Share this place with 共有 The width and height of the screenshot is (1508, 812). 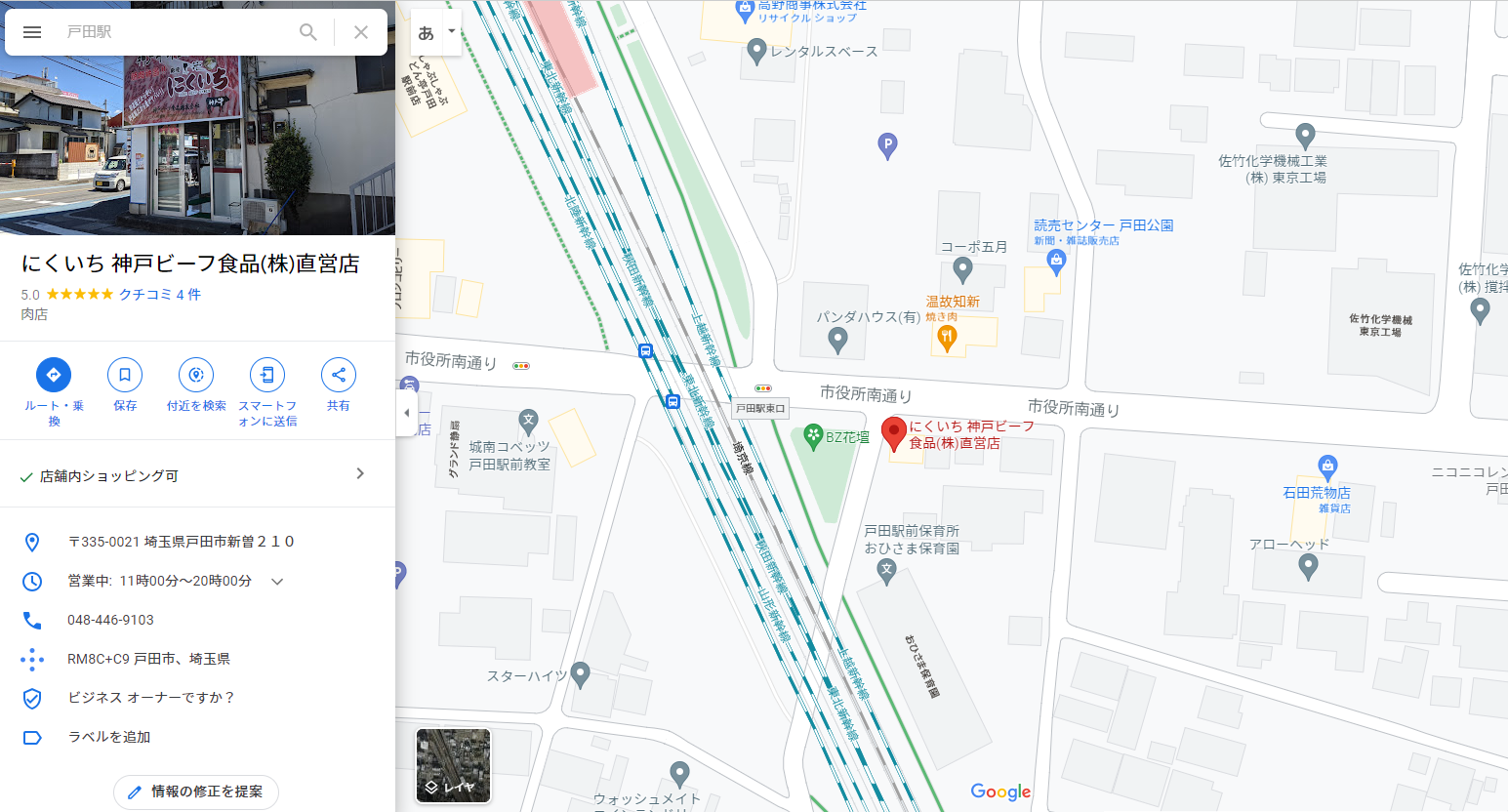coord(339,375)
